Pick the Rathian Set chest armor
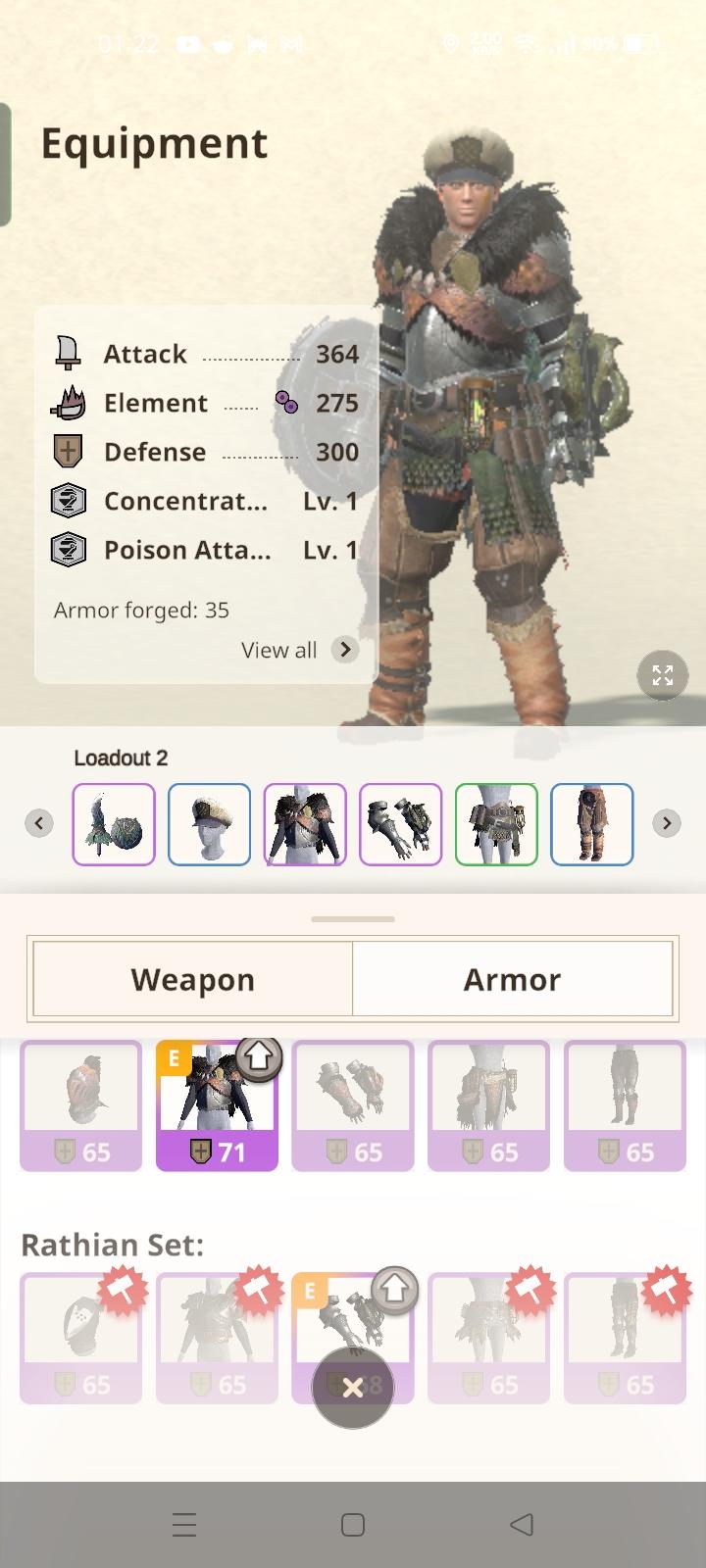The height and width of the screenshot is (1568, 706). [217, 1338]
